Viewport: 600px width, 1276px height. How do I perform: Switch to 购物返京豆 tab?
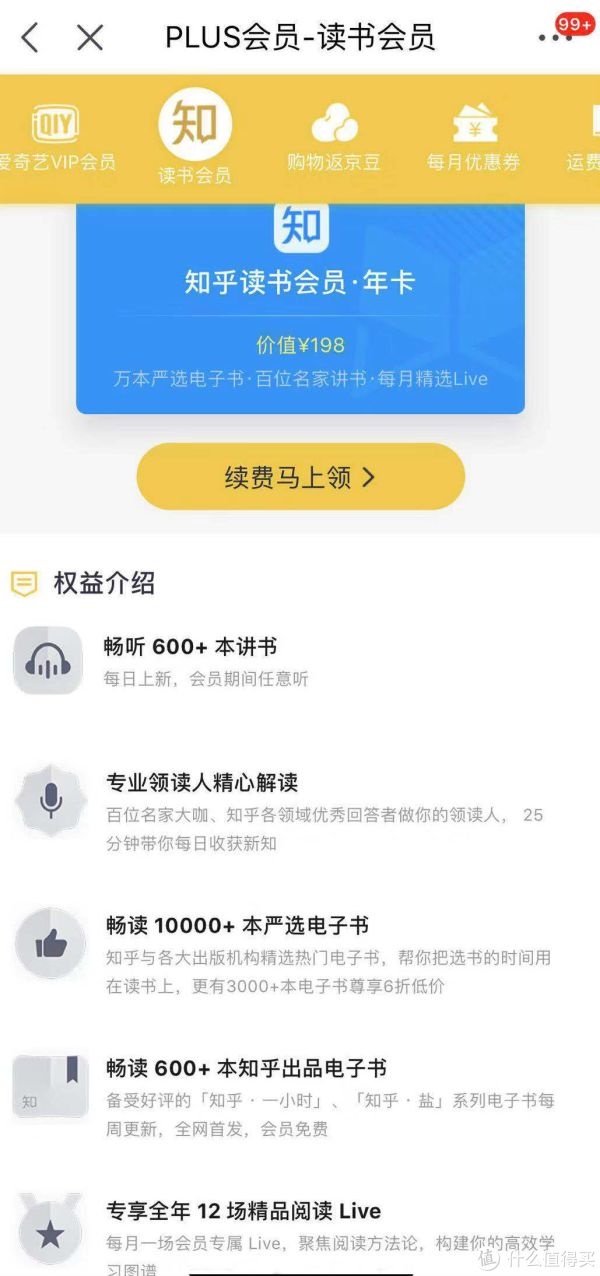click(x=334, y=139)
